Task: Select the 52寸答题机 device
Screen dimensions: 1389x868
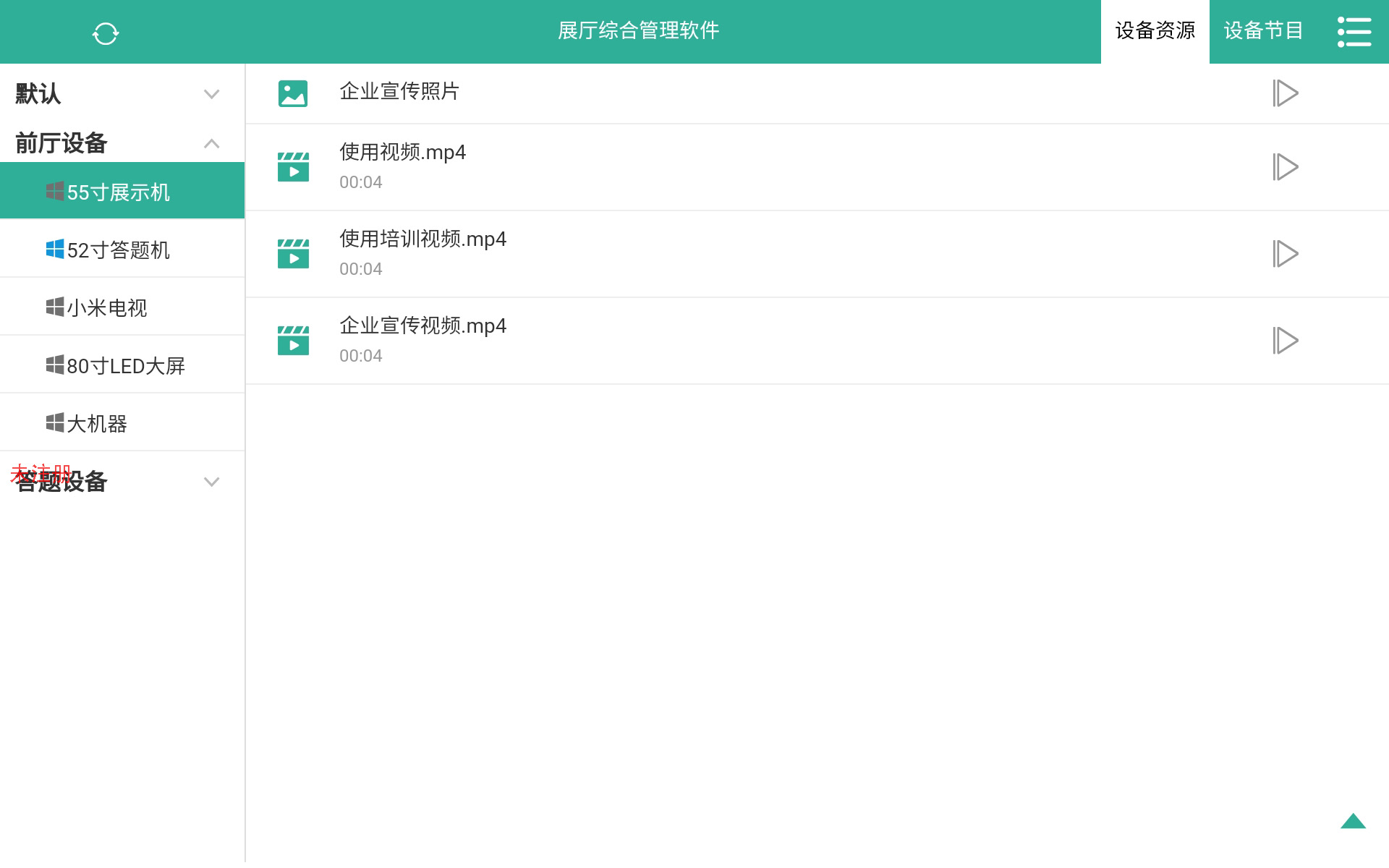Action: tap(119, 250)
